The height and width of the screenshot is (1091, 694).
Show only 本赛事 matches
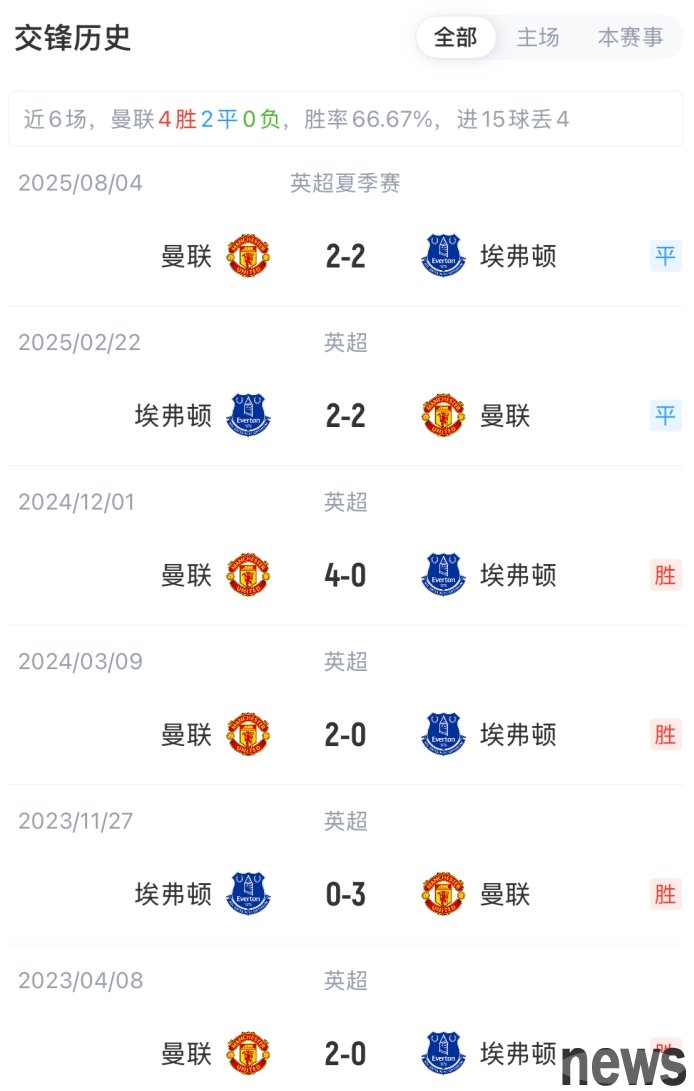click(630, 38)
